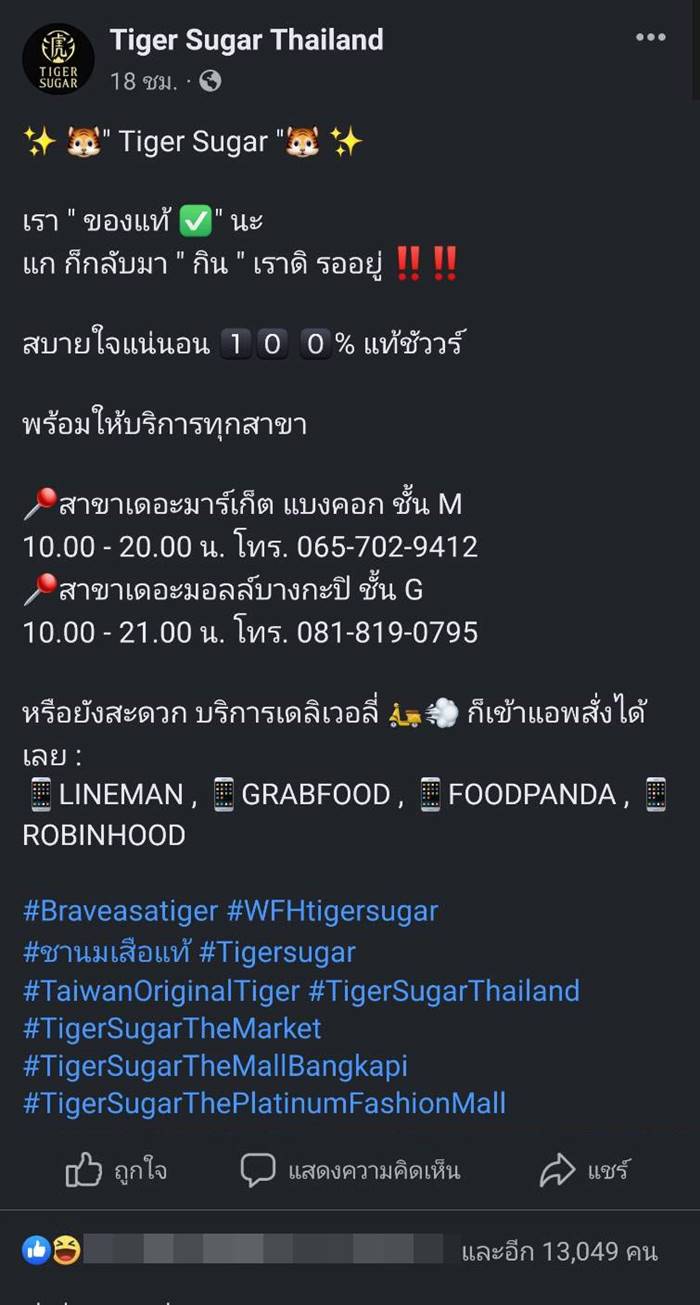Open Tiger Sugar Thailand profile picture
The height and width of the screenshot is (1305, 700).
coord(58,59)
